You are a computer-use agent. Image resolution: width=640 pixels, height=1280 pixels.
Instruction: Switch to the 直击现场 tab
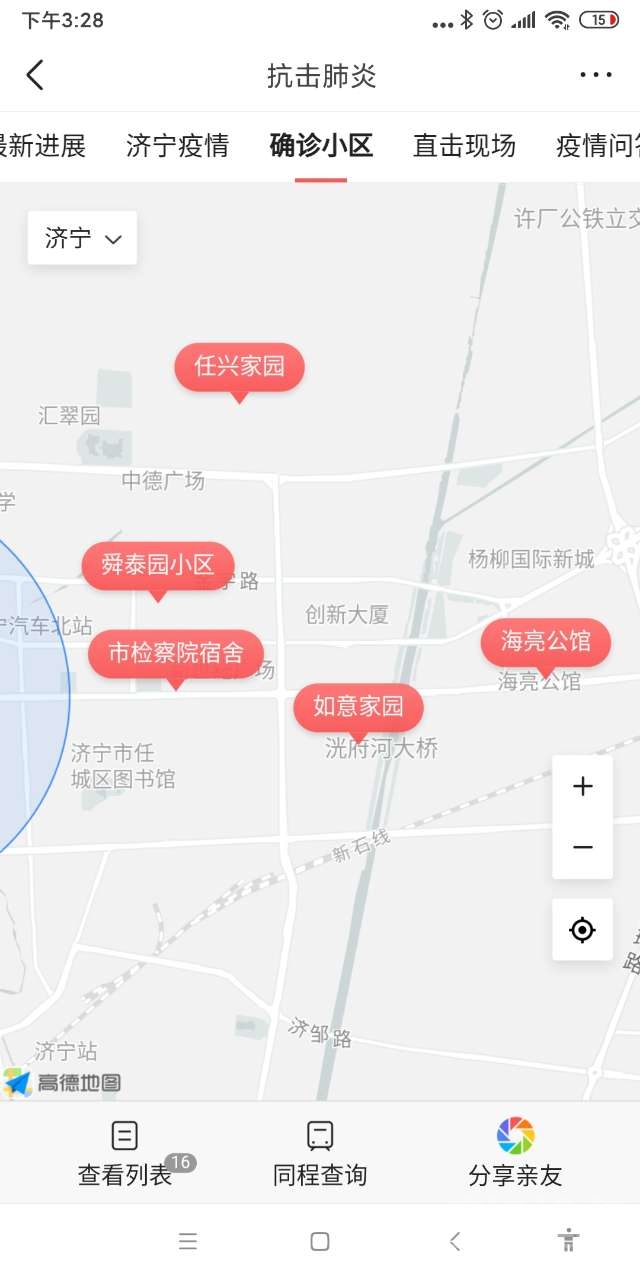[464, 146]
